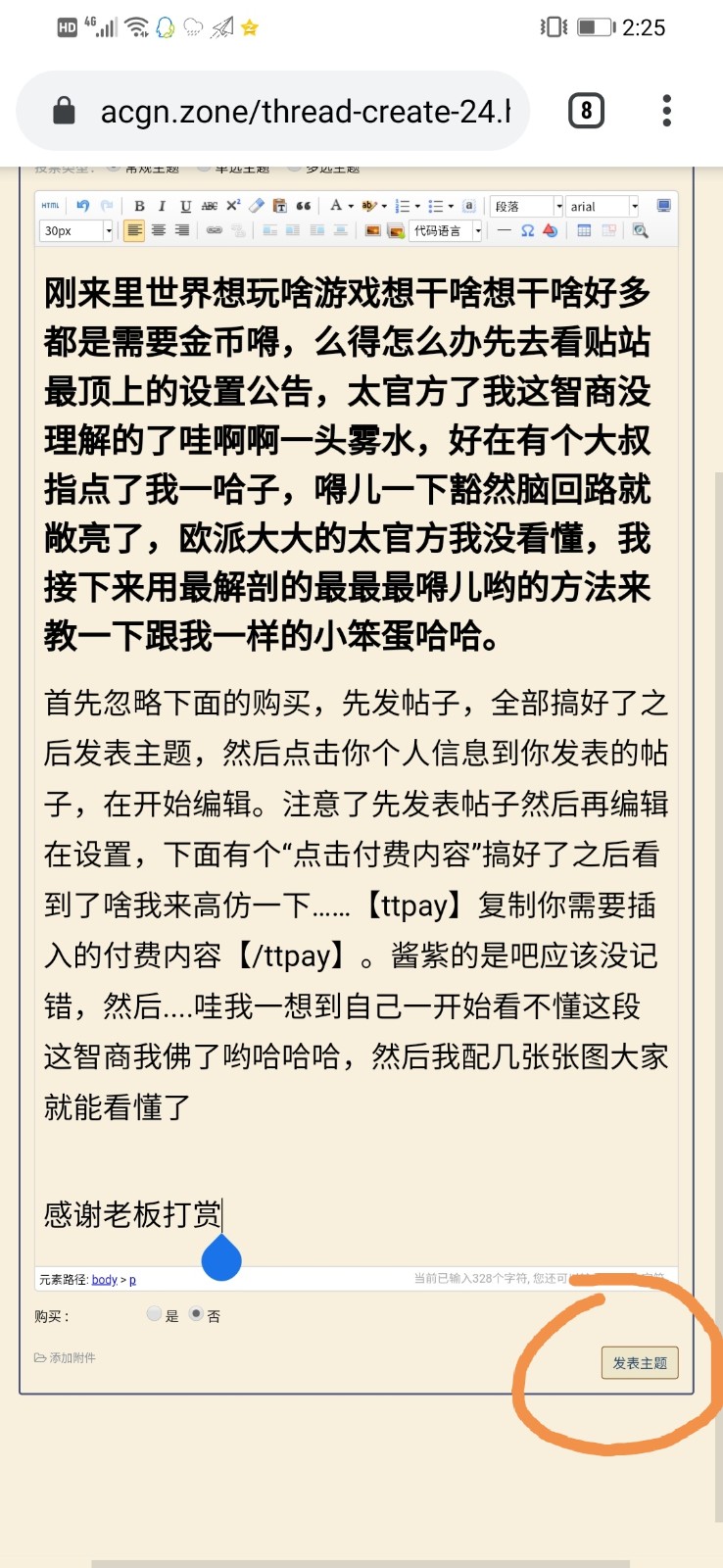Tap 添加附件 to add an attachment
The height and width of the screenshot is (1568, 723).
[66, 1357]
